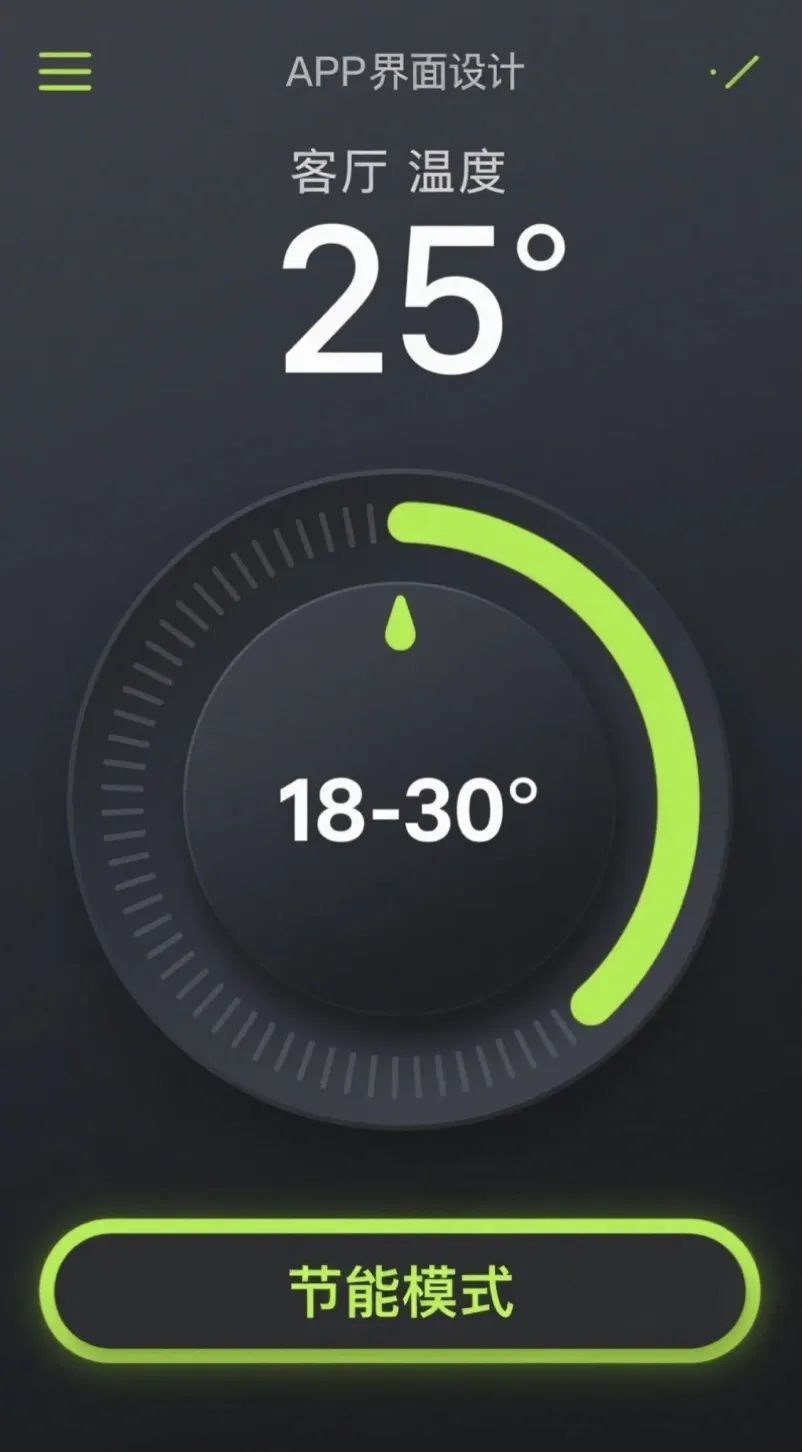802x1452 pixels.
Task: Open the hamburger menu
Action: point(65,72)
